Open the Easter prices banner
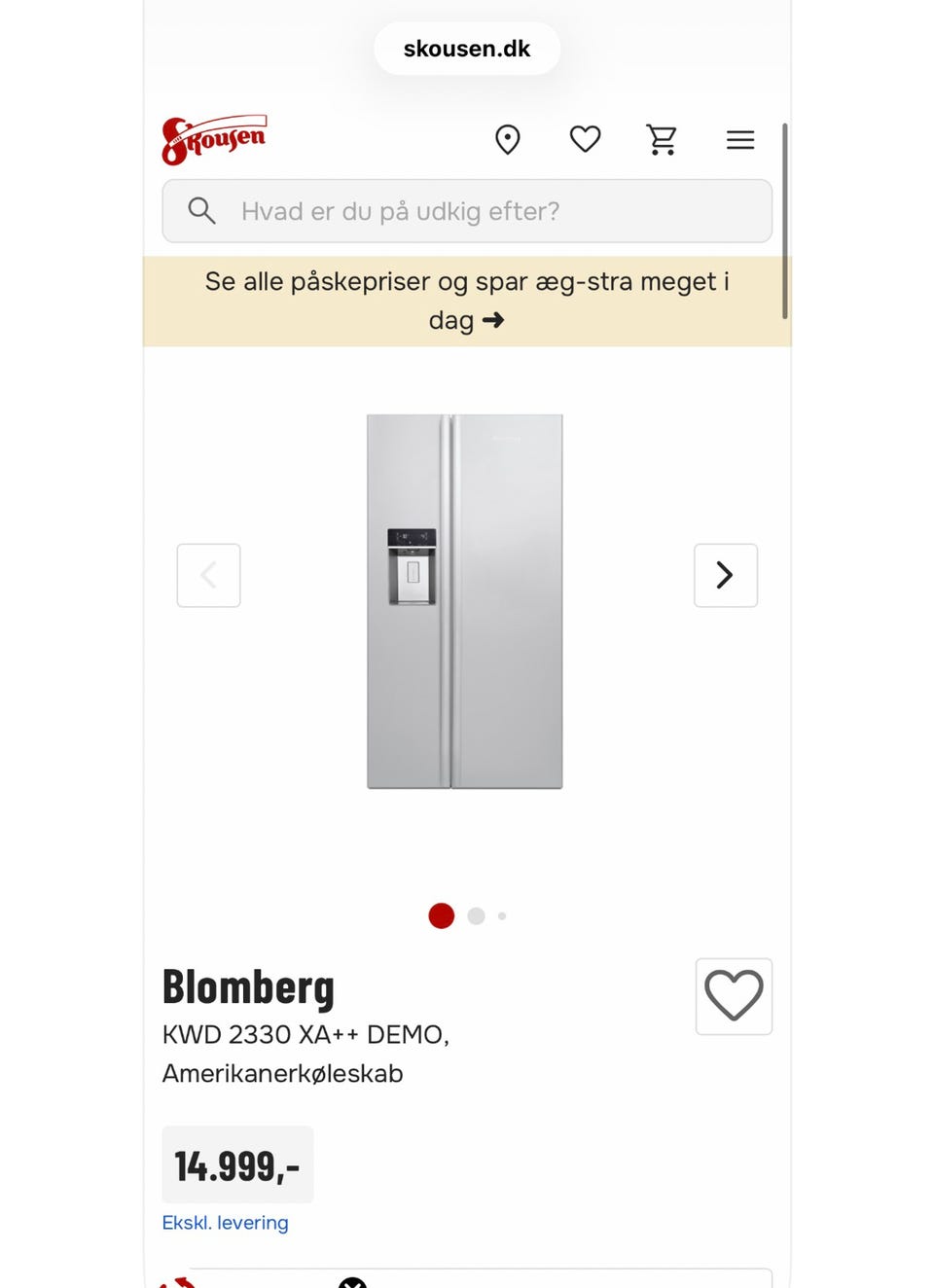 [467, 300]
